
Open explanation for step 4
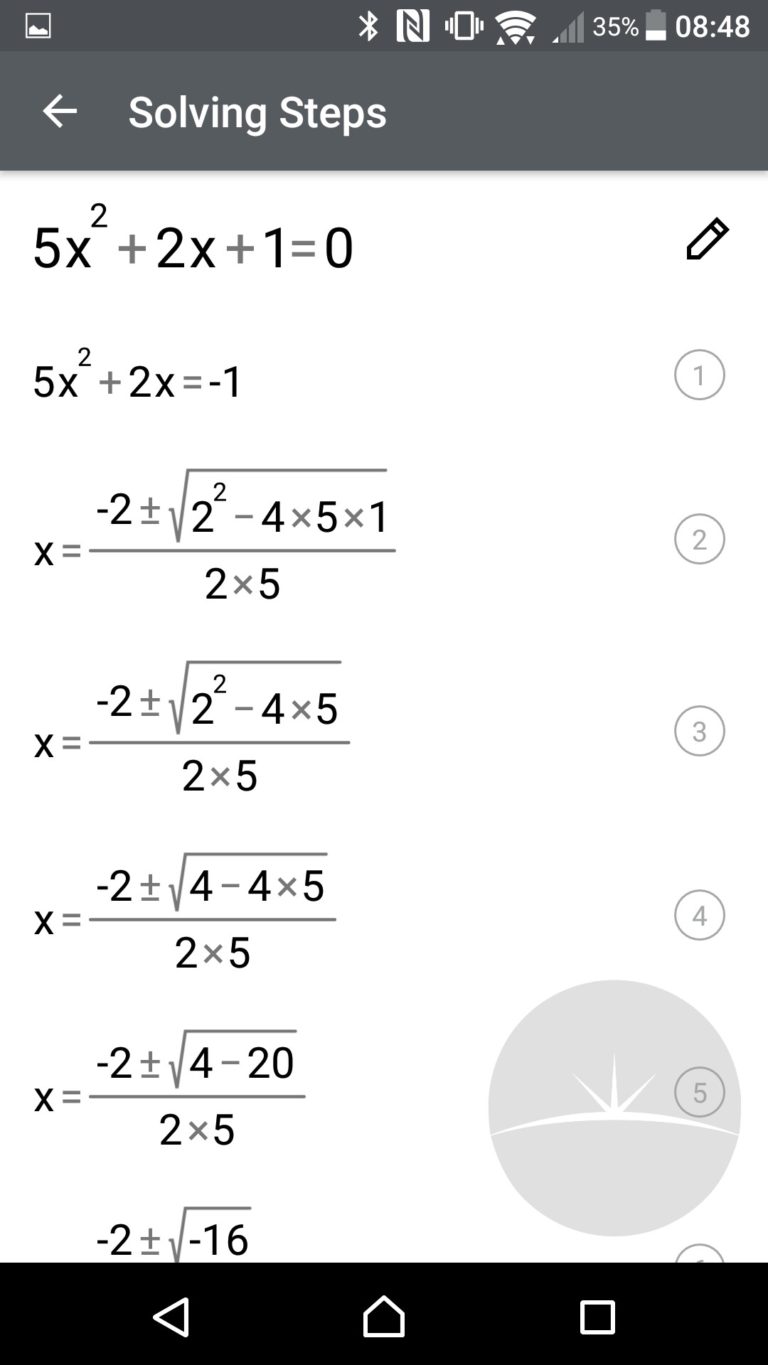click(x=699, y=915)
